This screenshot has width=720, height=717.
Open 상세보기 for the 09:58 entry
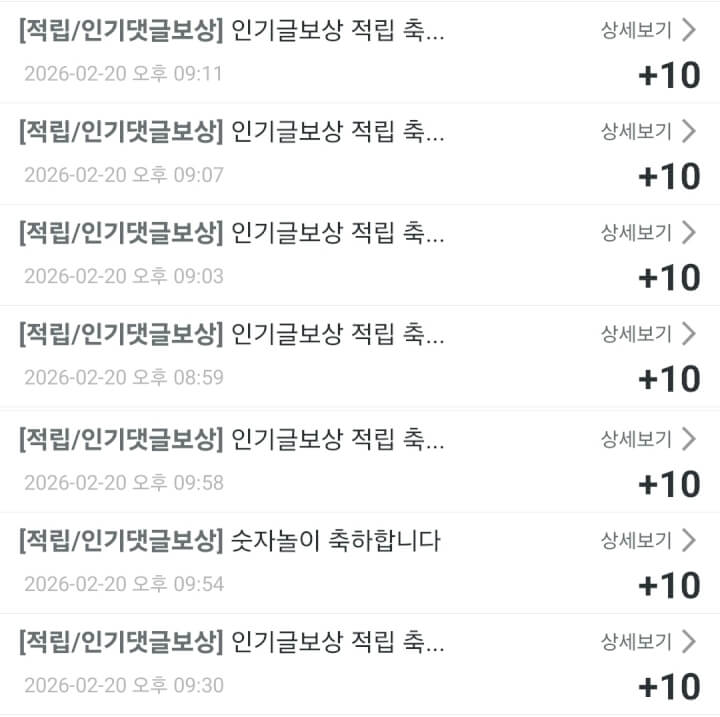point(647,439)
